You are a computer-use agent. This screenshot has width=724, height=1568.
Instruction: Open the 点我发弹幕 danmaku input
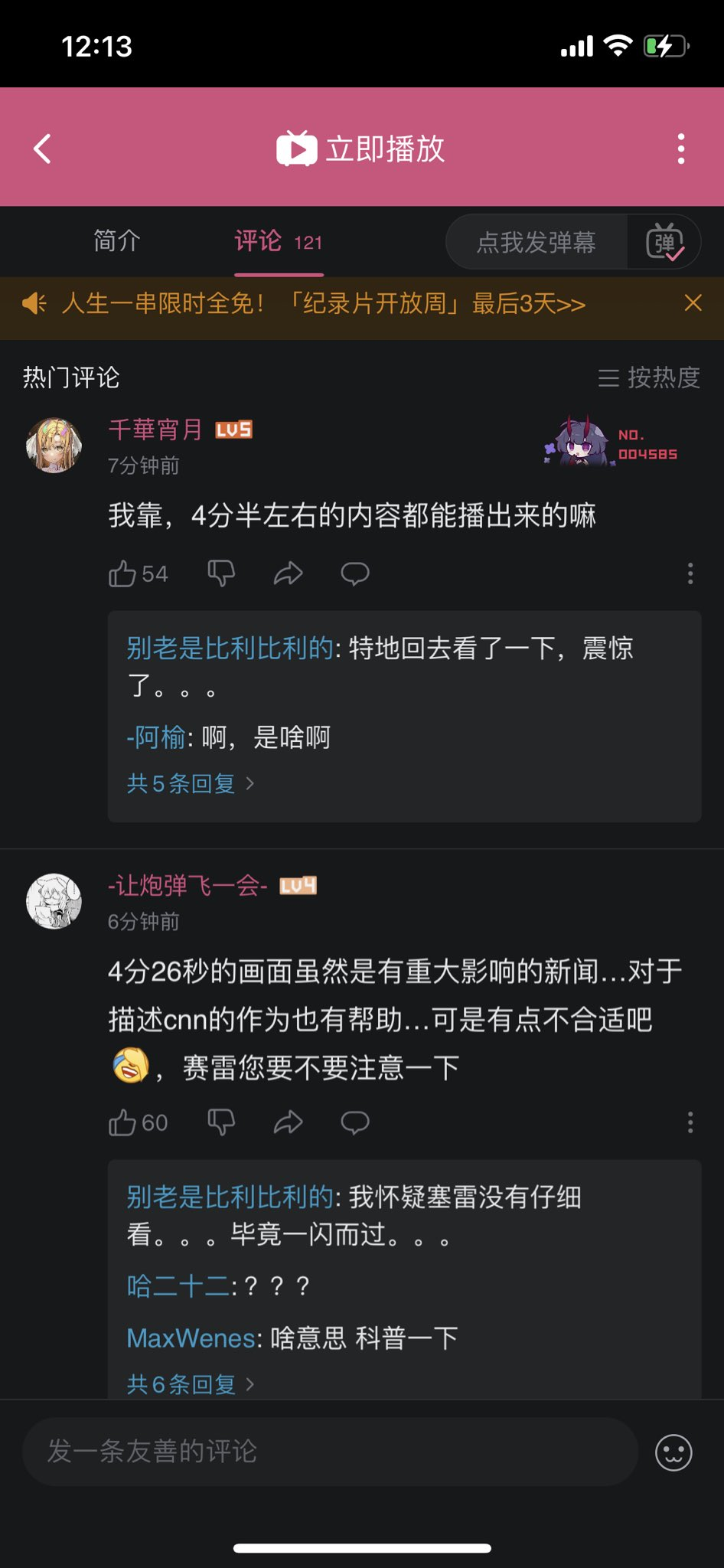[x=536, y=243]
